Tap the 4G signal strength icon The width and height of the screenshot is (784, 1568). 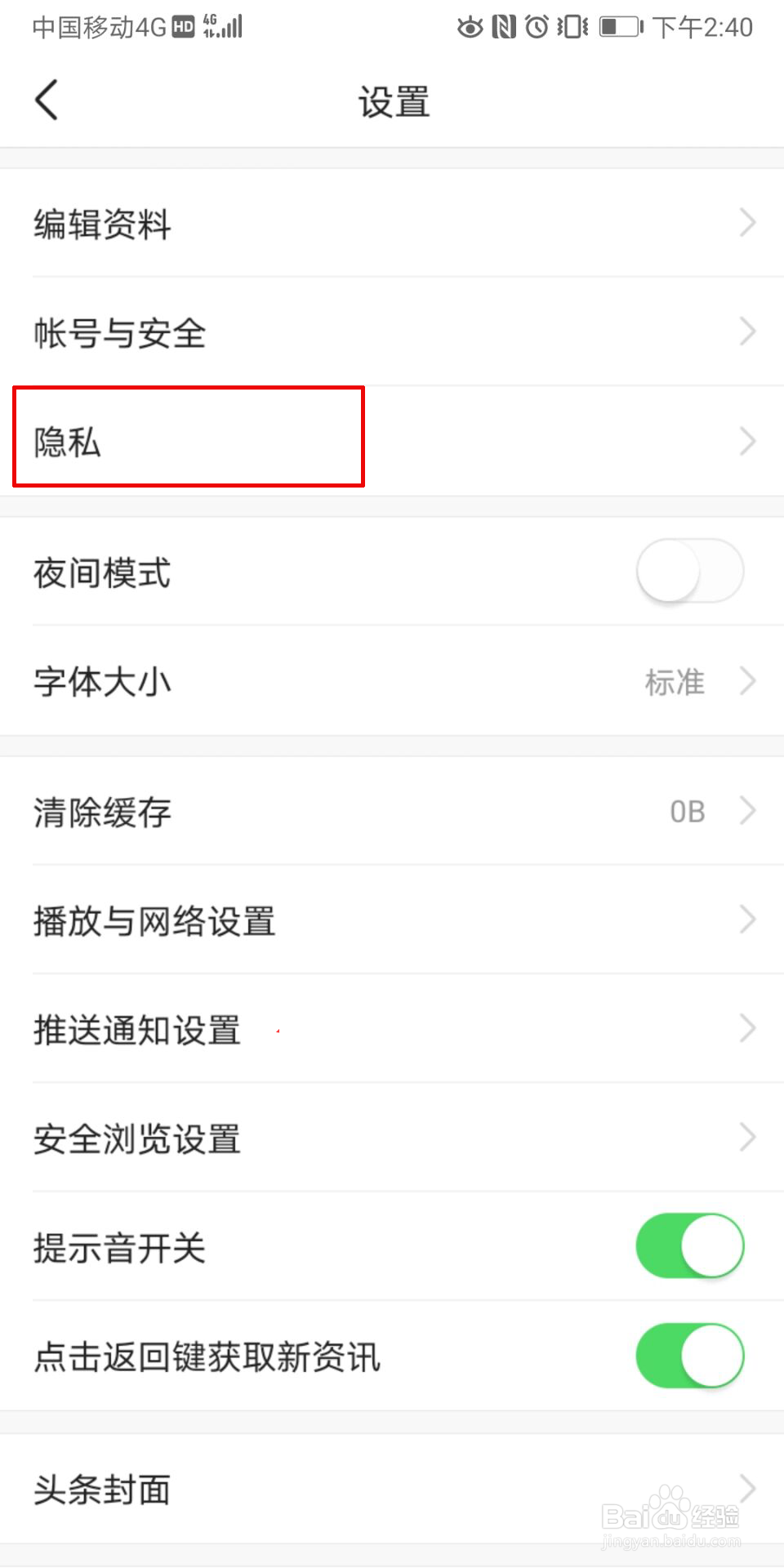(x=226, y=24)
